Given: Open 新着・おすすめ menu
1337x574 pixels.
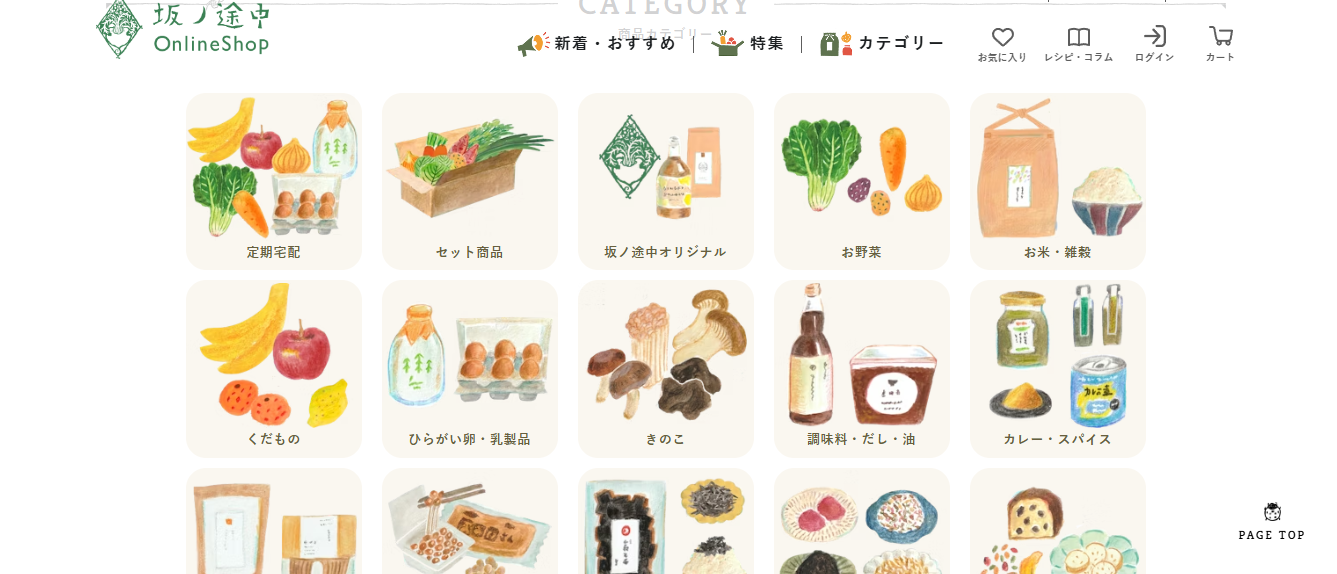Looking at the screenshot, I should (x=597, y=43).
